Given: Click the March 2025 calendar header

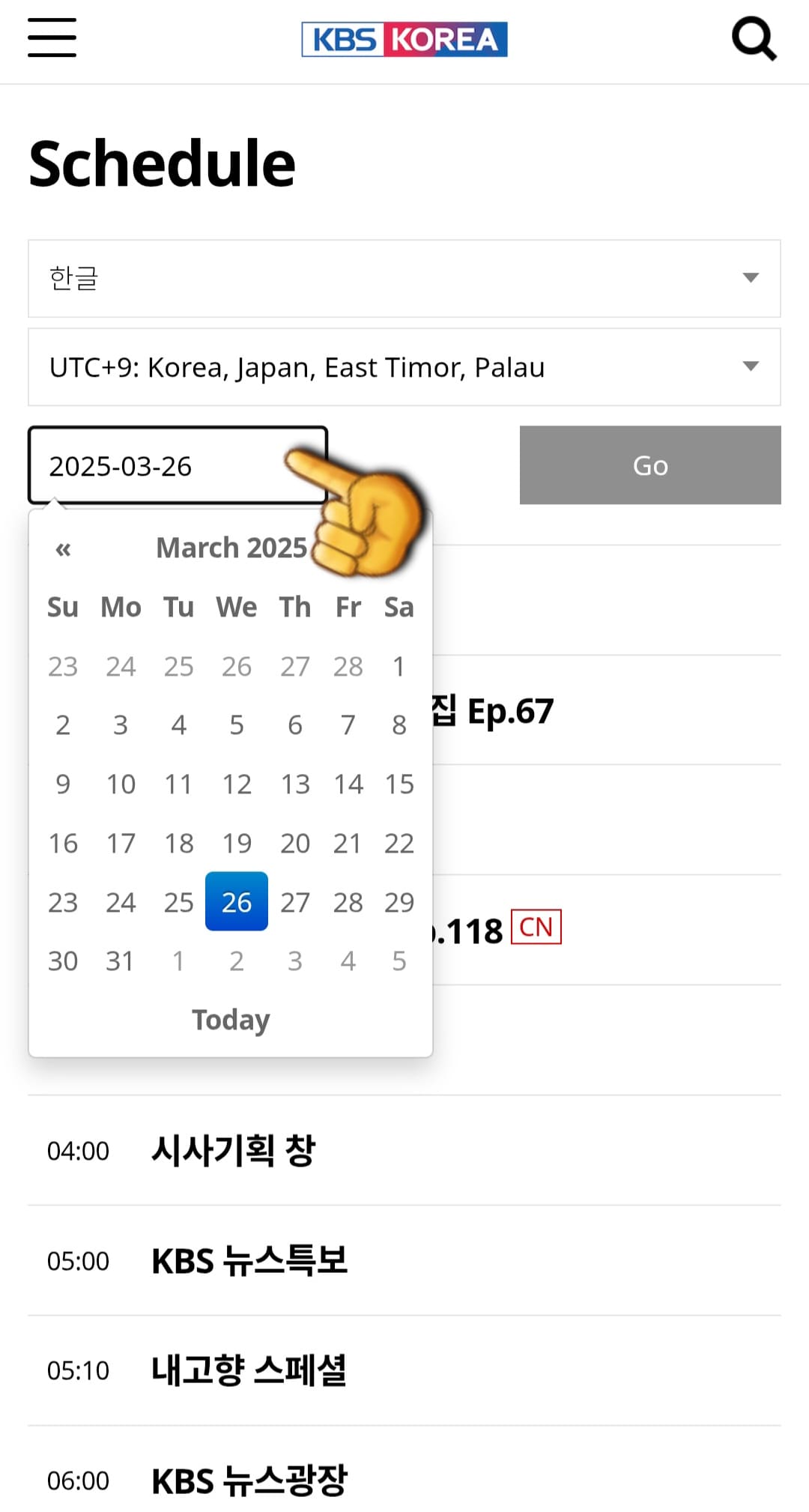Looking at the screenshot, I should click(231, 548).
